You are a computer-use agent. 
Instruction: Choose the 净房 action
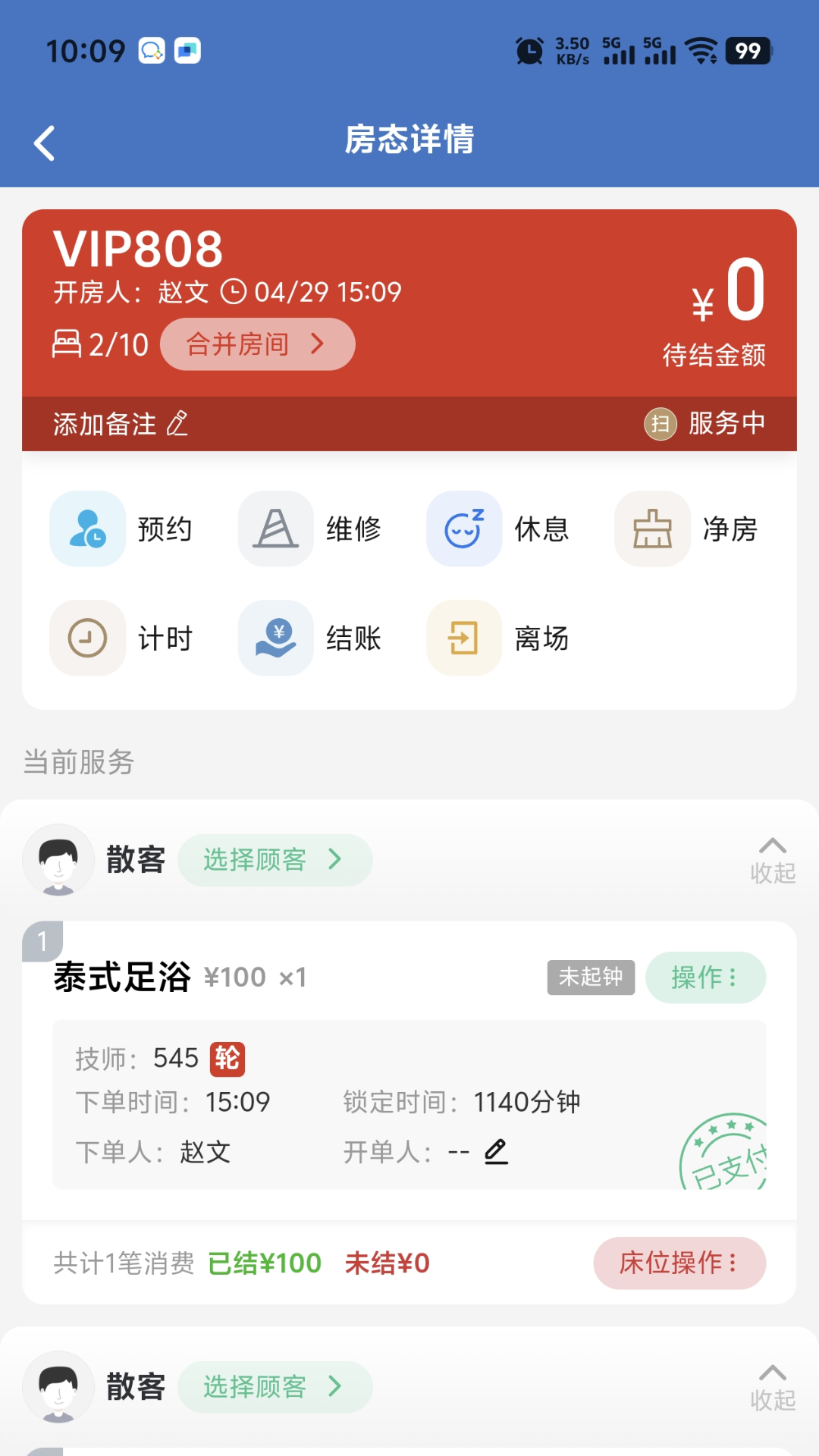688,529
